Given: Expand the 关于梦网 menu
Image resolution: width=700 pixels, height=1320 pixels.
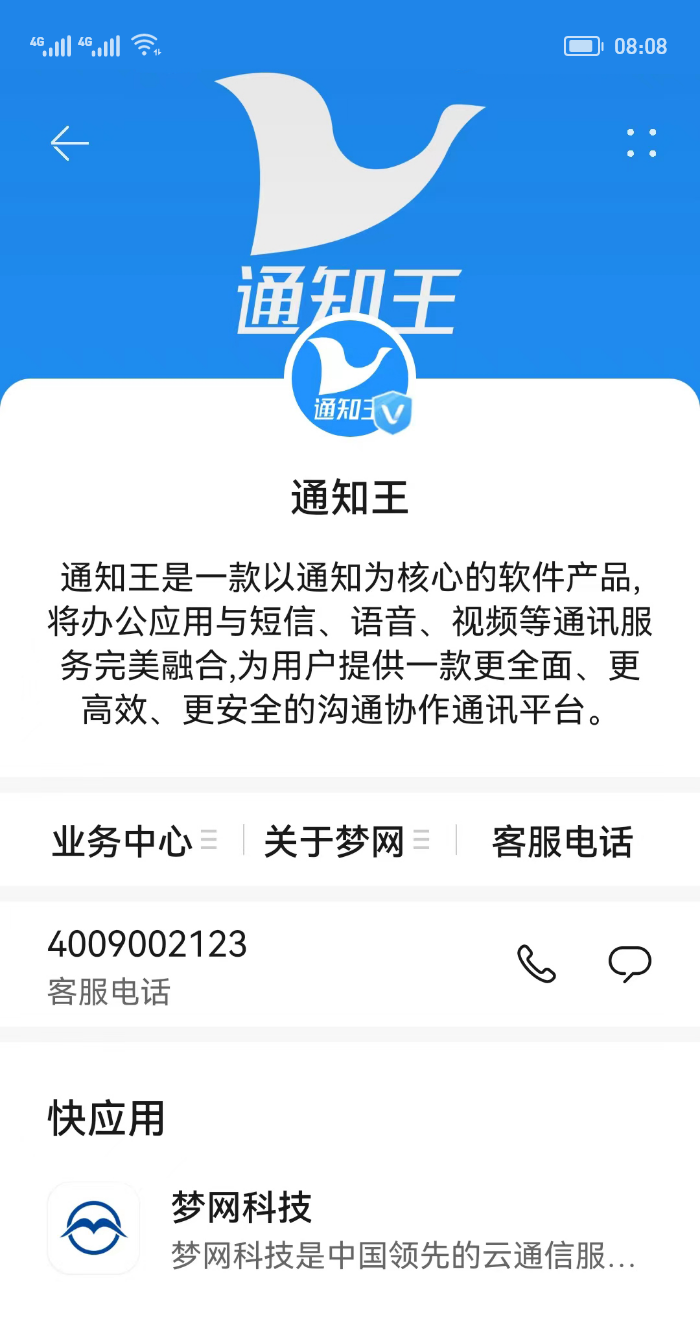Looking at the screenshot, I should [346, 842].
